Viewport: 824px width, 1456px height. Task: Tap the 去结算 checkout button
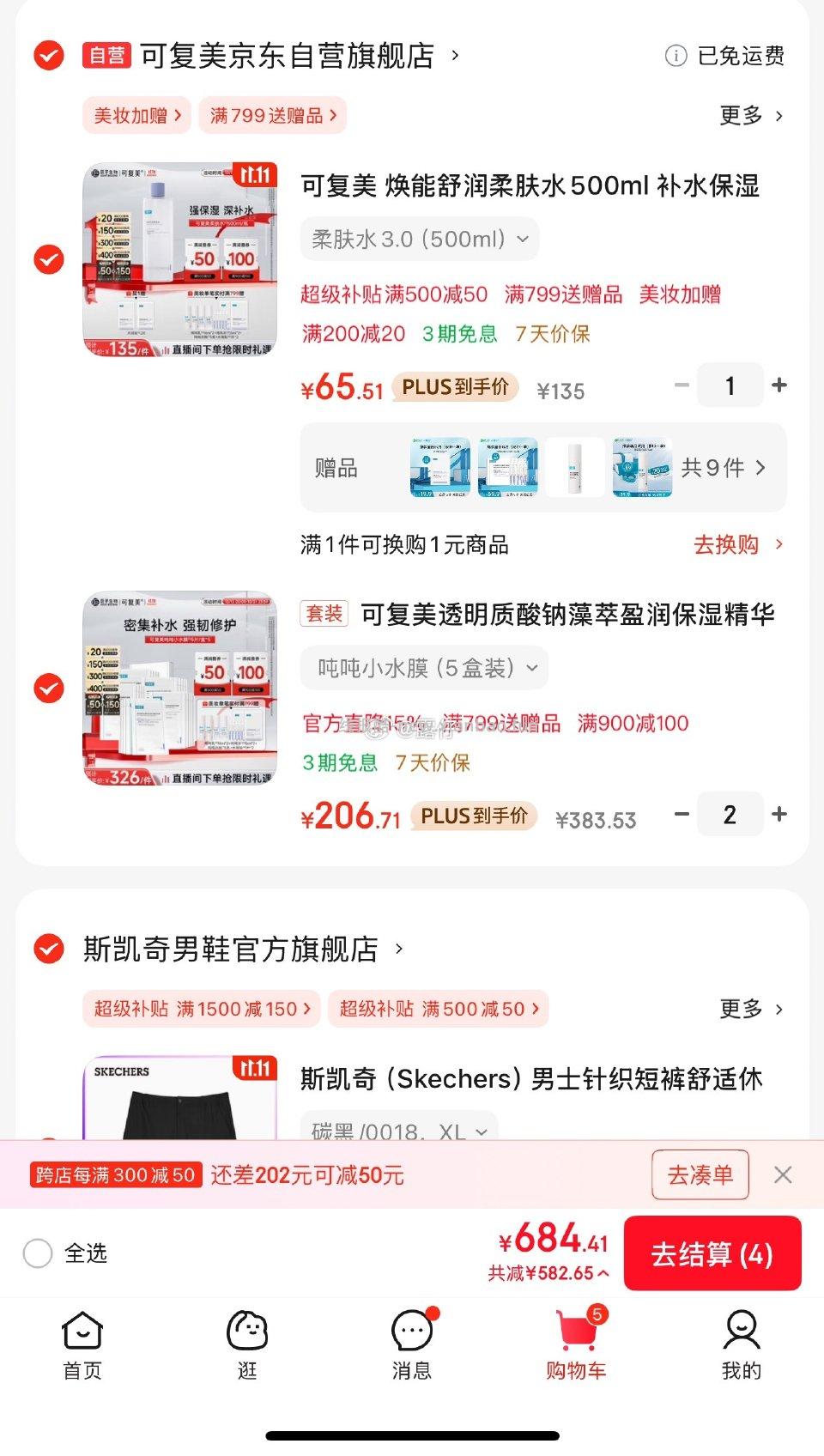[712, 1254]
